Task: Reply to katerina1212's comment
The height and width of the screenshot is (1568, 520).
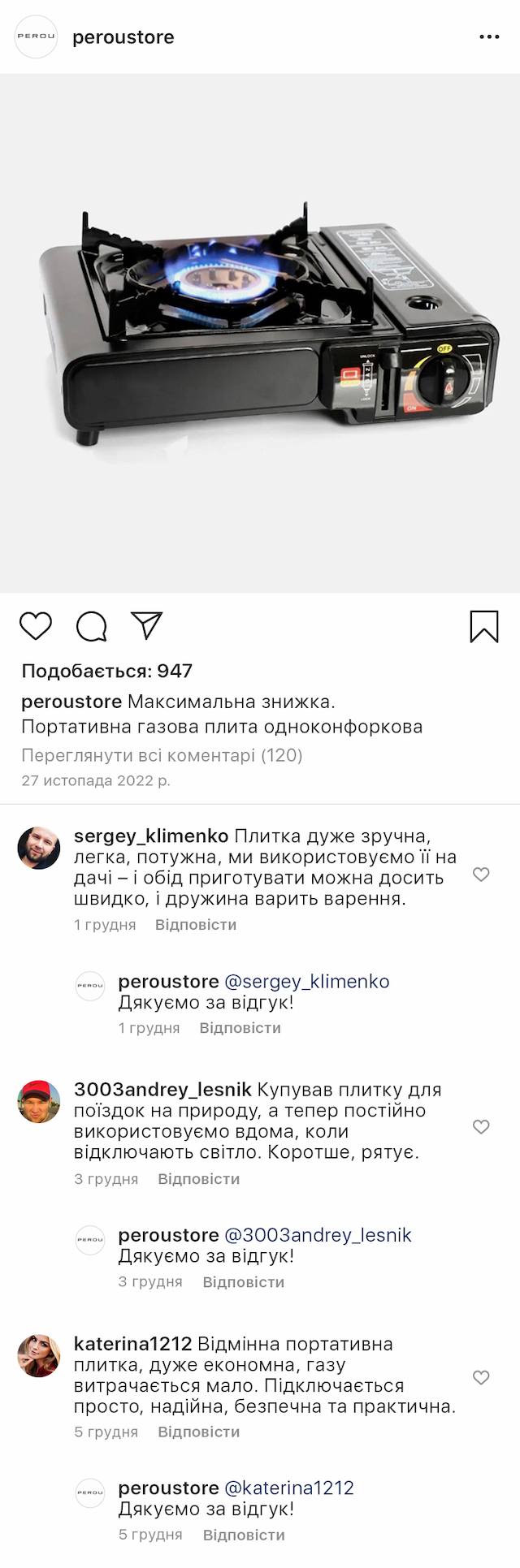Action: [199, 1432]
